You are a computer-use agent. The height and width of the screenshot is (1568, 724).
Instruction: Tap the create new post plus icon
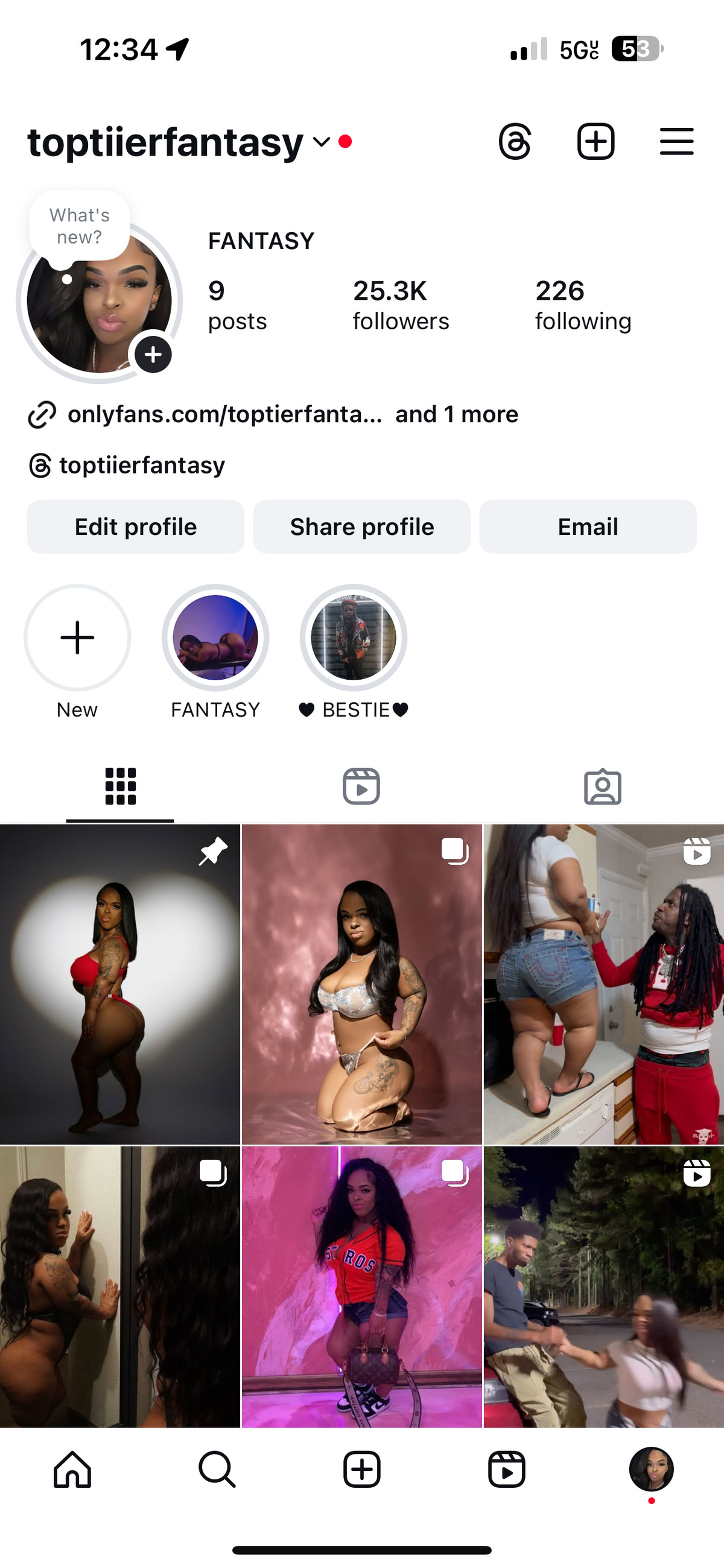pyautogui.click(x=595, y=142)
